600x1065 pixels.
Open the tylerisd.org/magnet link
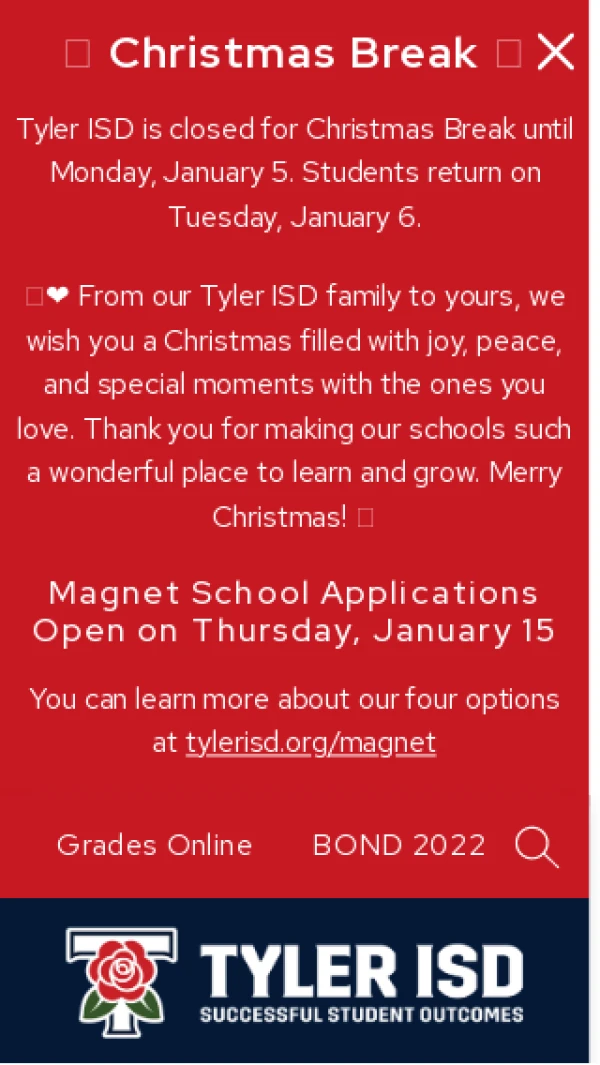[x=310, y=743]
